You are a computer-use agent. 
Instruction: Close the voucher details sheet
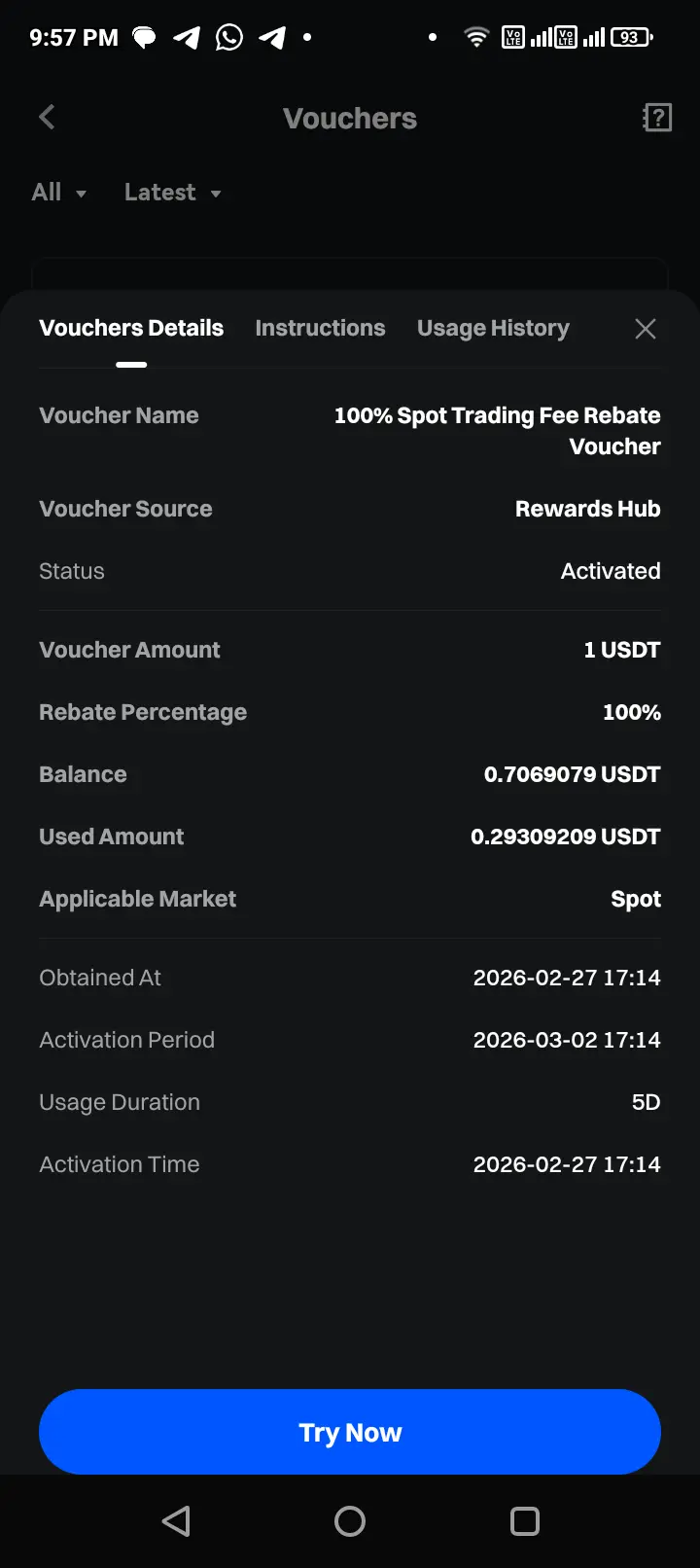tap(645, 329)
